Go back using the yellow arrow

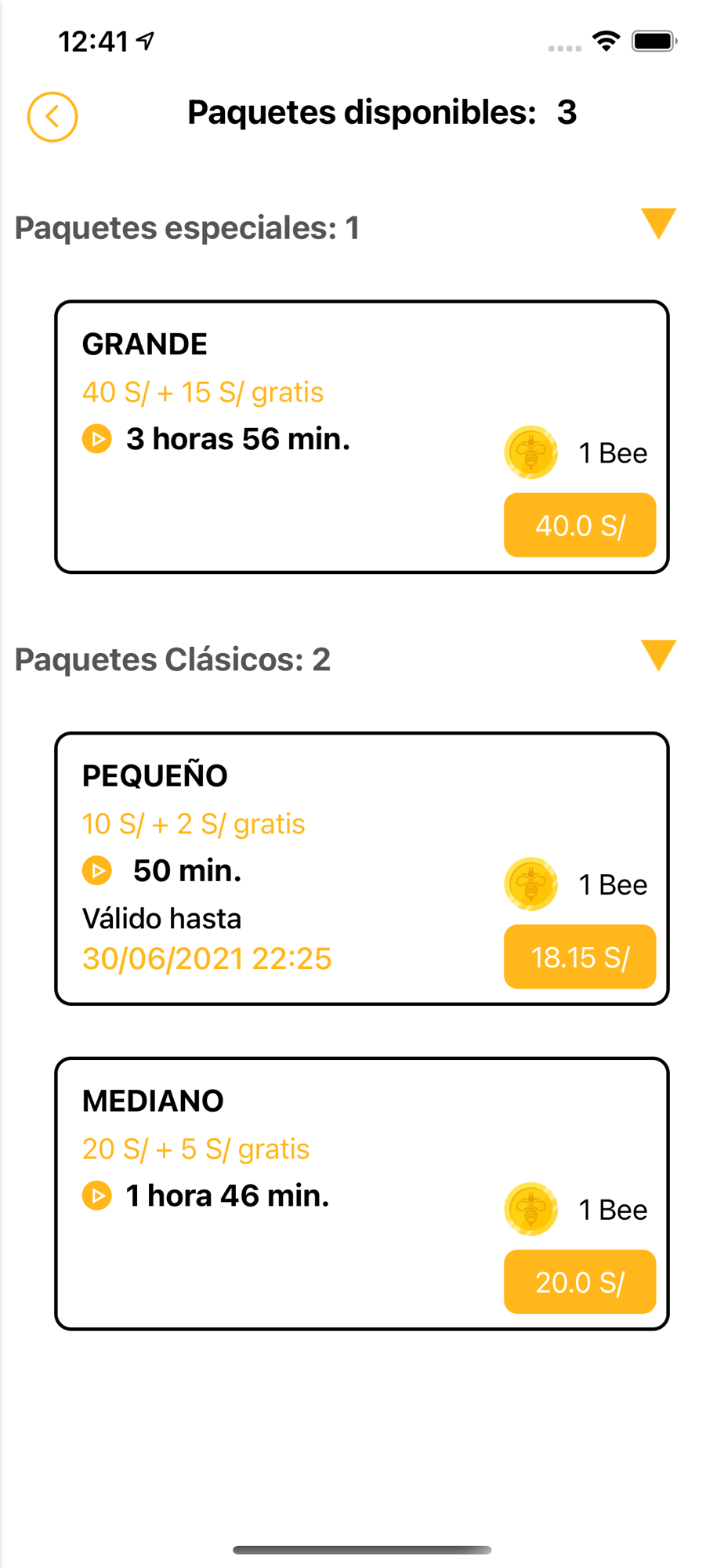52,117
